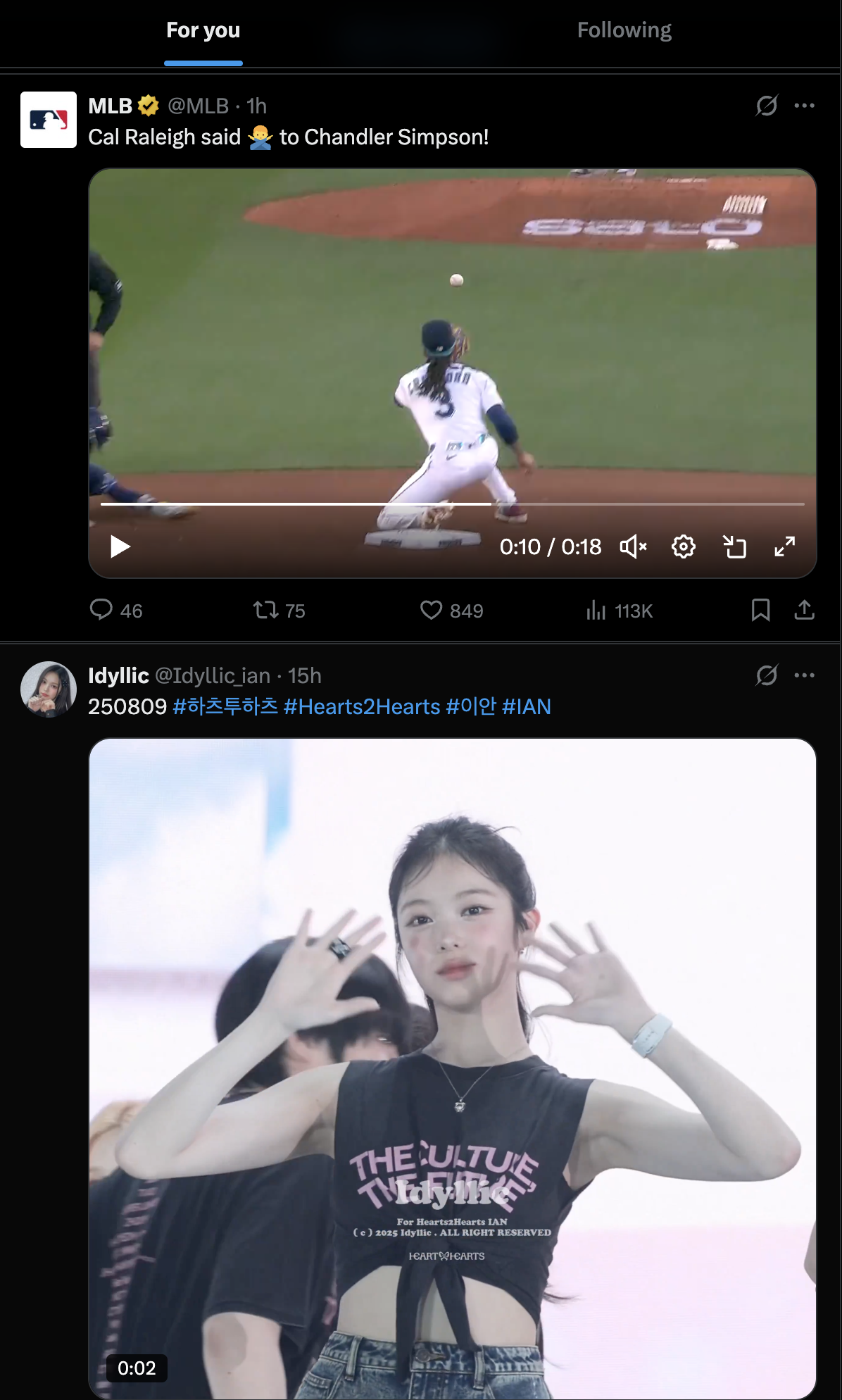Screen dimensions: 842x1400
Task: Repost the MLB post
Action: pos(279,610)
